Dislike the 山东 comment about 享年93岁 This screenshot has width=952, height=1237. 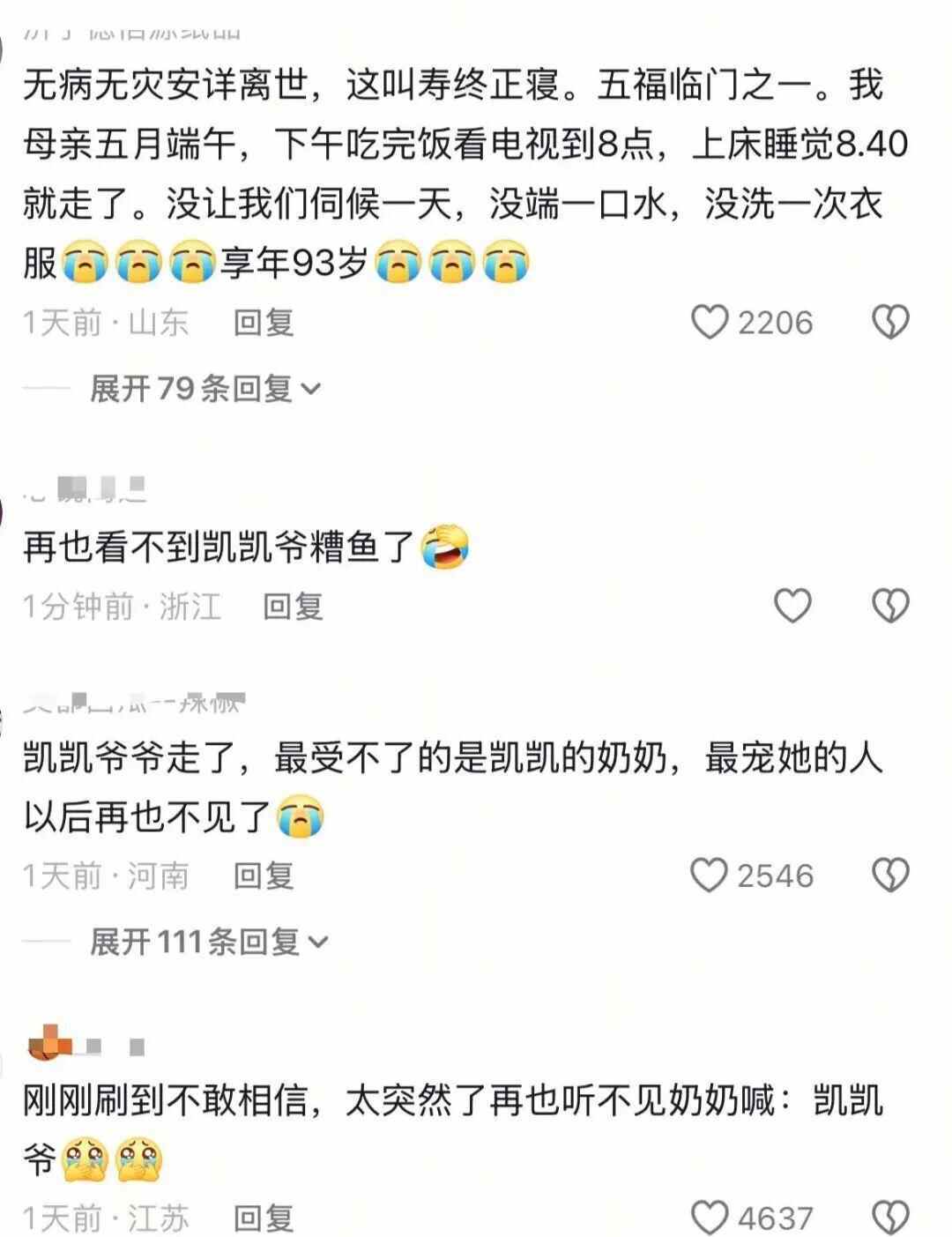(890, 323)
